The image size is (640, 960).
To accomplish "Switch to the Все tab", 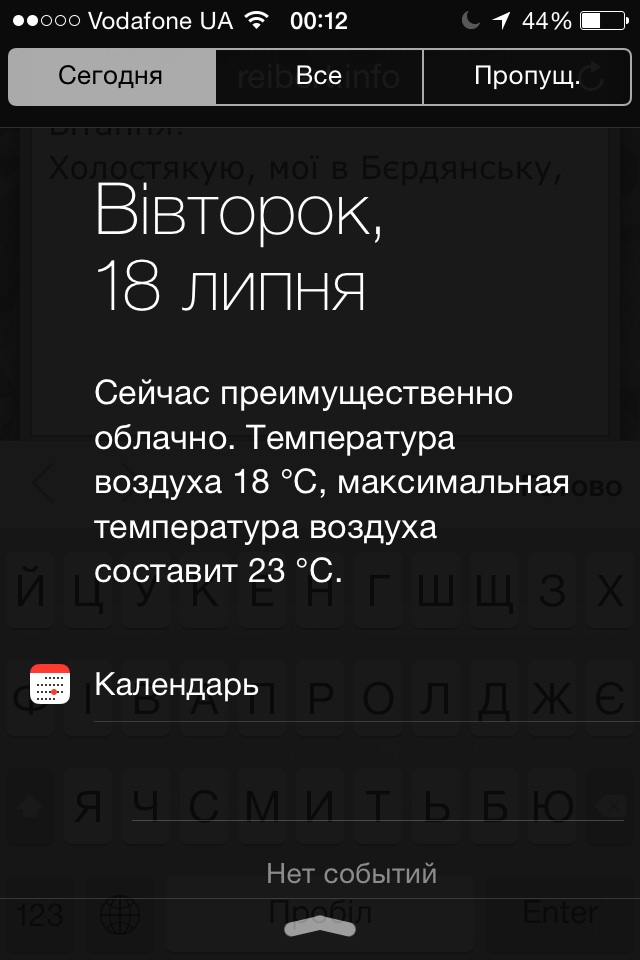I will (319, 77).
